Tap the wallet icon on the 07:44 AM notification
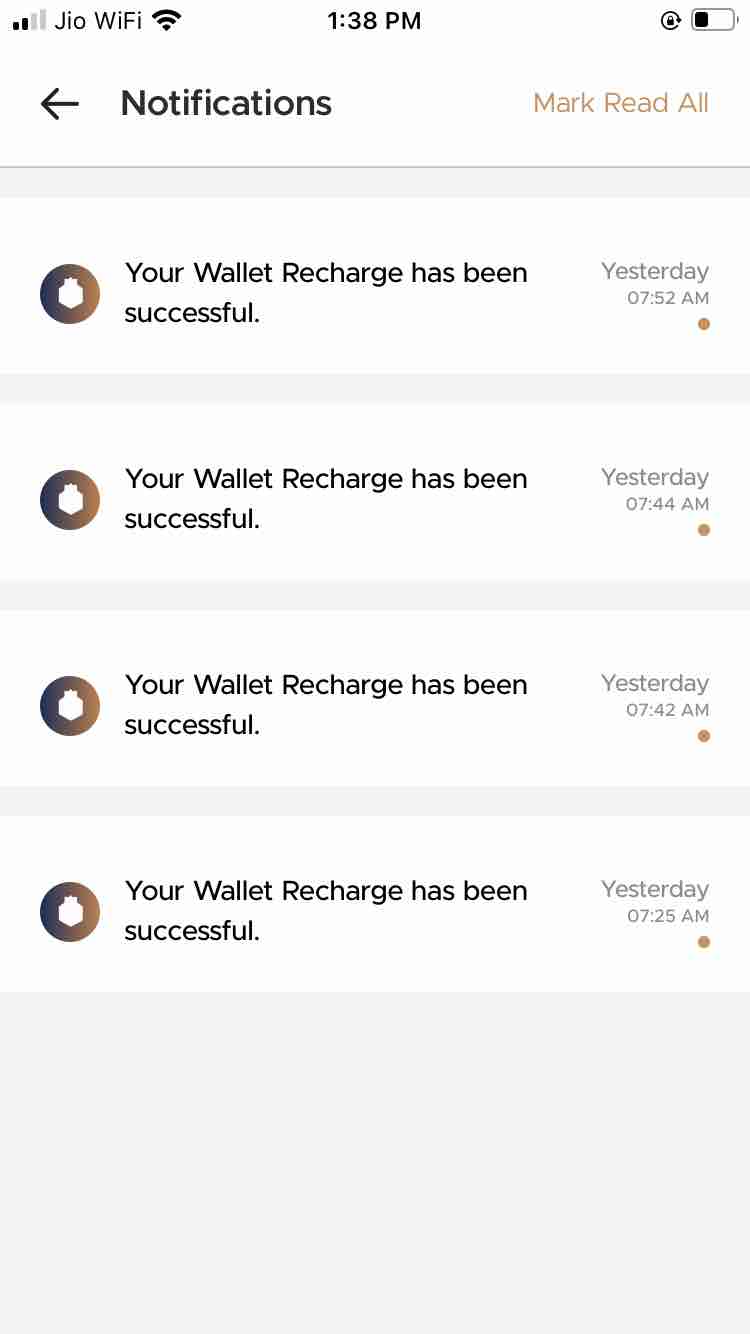The width and height of the screenshot is (750, 1334). [x=70, y=499]
